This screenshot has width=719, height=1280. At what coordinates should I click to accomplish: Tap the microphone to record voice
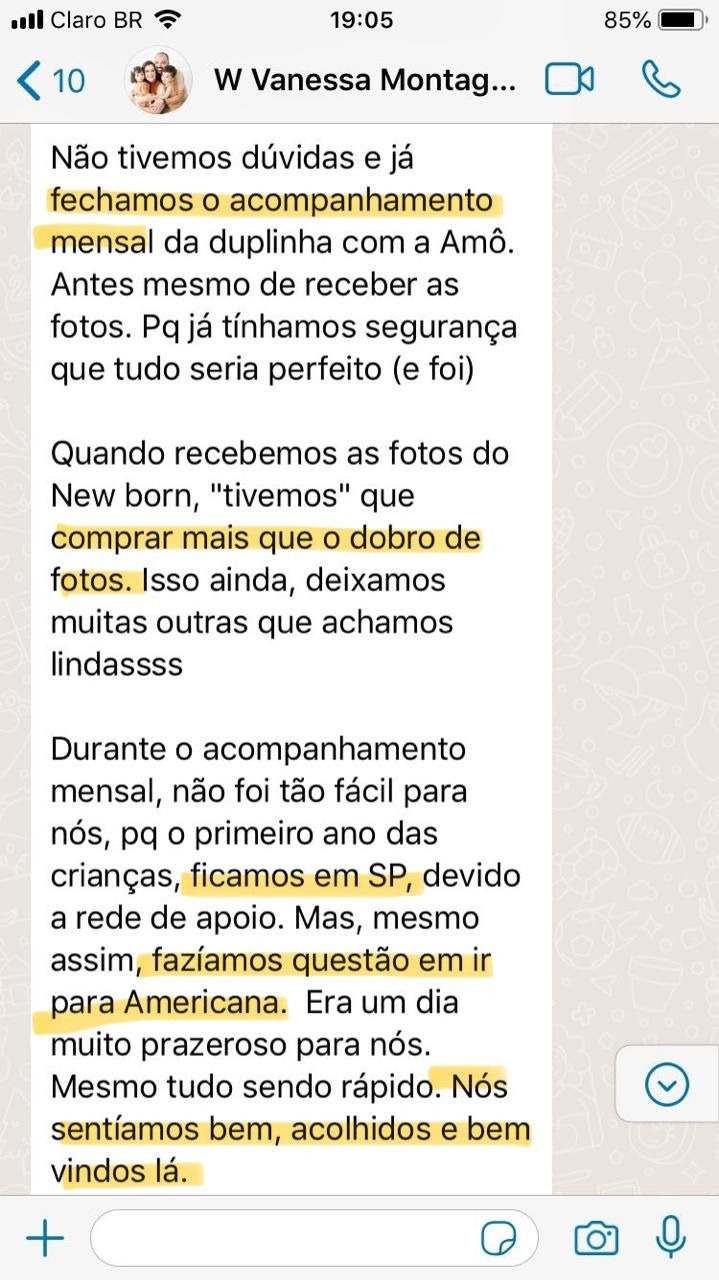pyautogui.click(x=670, y=1238)
